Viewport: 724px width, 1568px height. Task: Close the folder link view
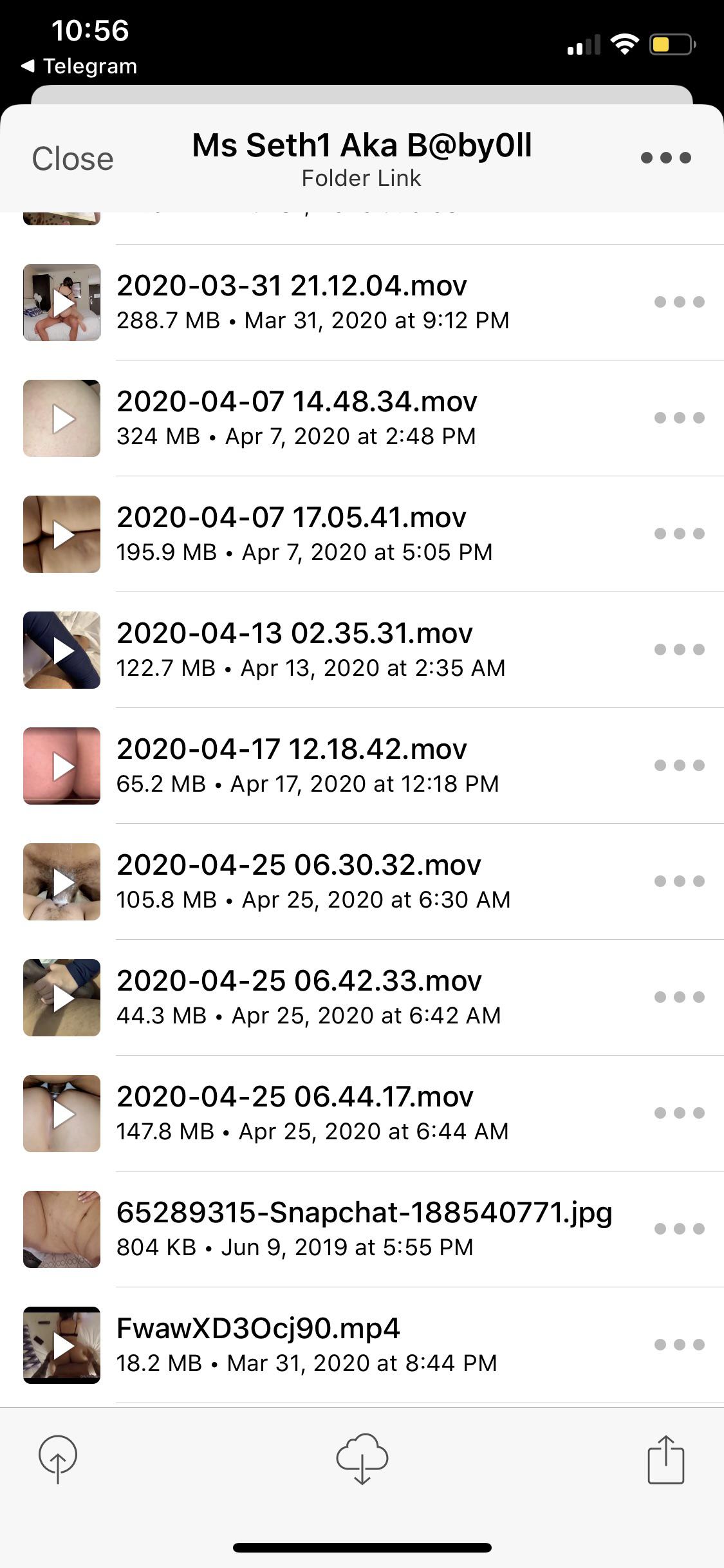[73, 158]
